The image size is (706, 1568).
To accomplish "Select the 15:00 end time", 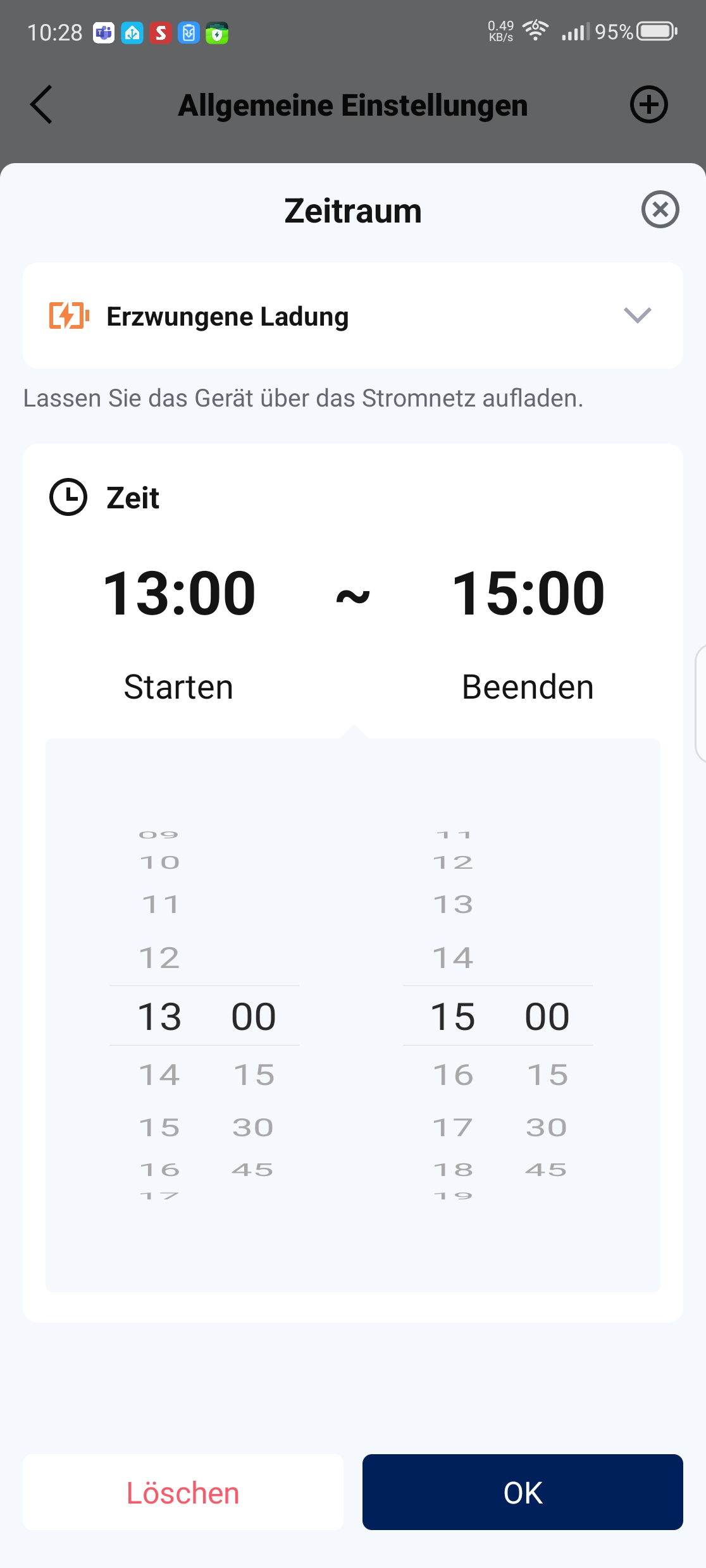I will click(x=528, y=593).
